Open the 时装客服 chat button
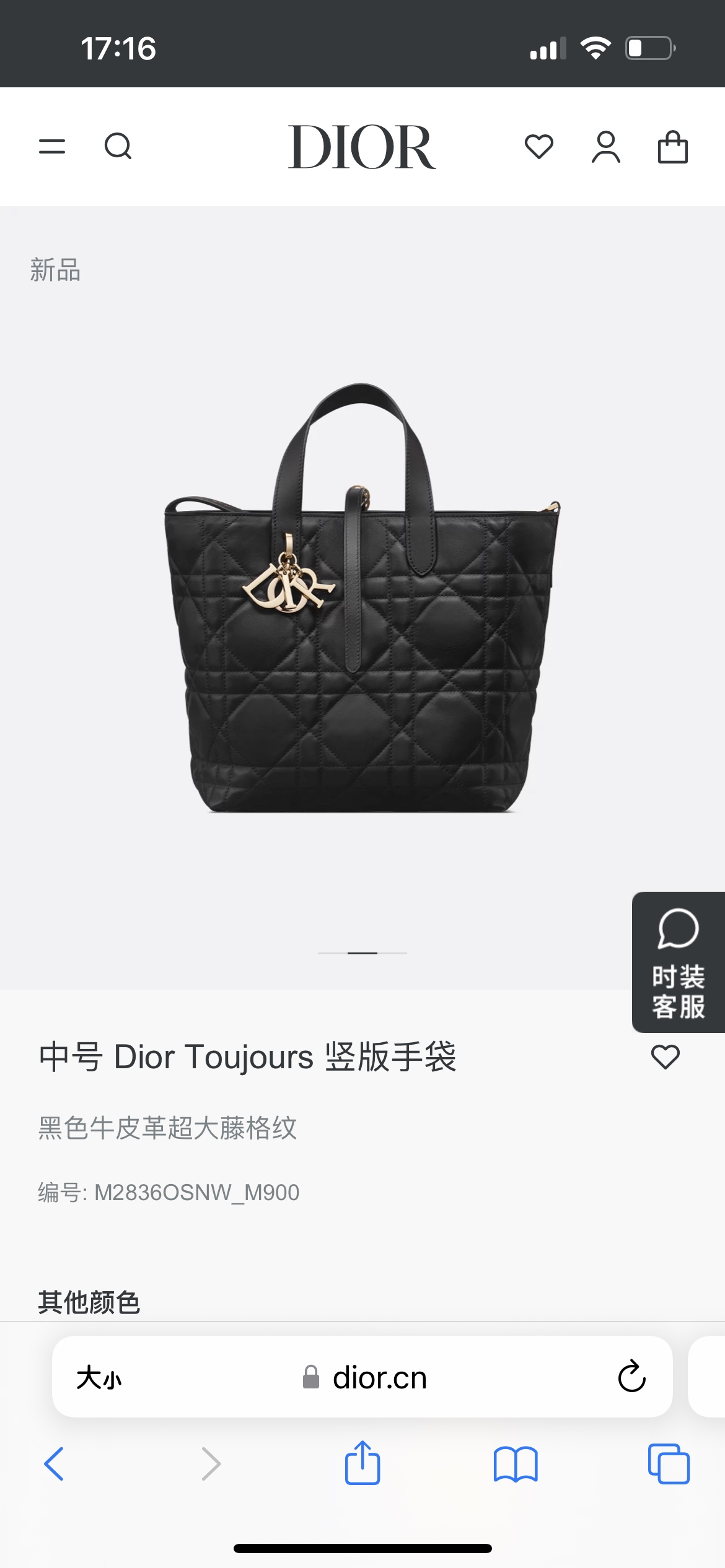Viewport: 725px width, 1568px height. (678, 962)
